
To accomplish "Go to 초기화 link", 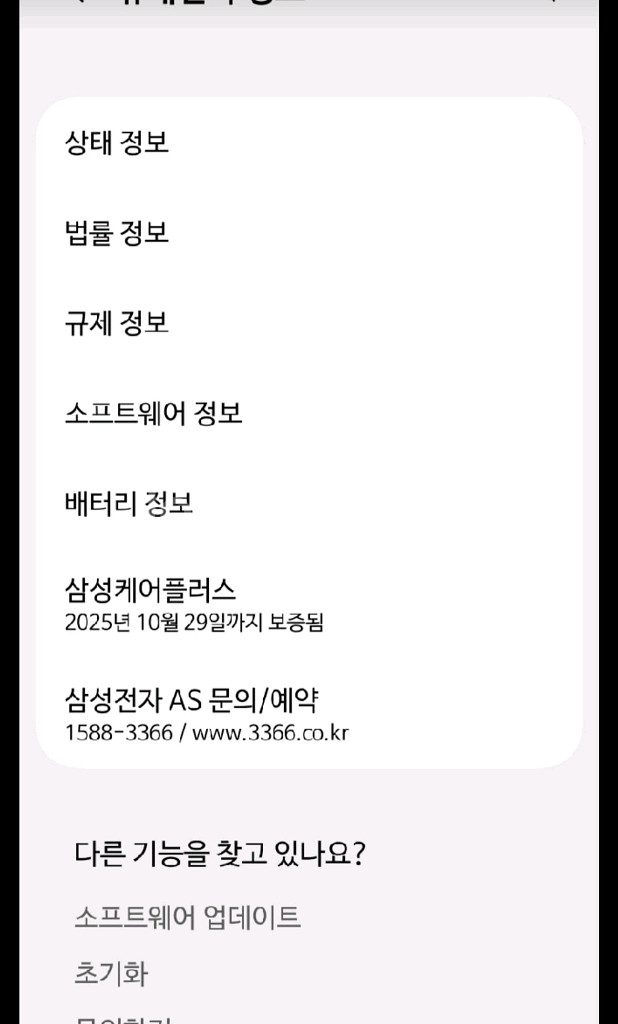I will coord(111,973).
